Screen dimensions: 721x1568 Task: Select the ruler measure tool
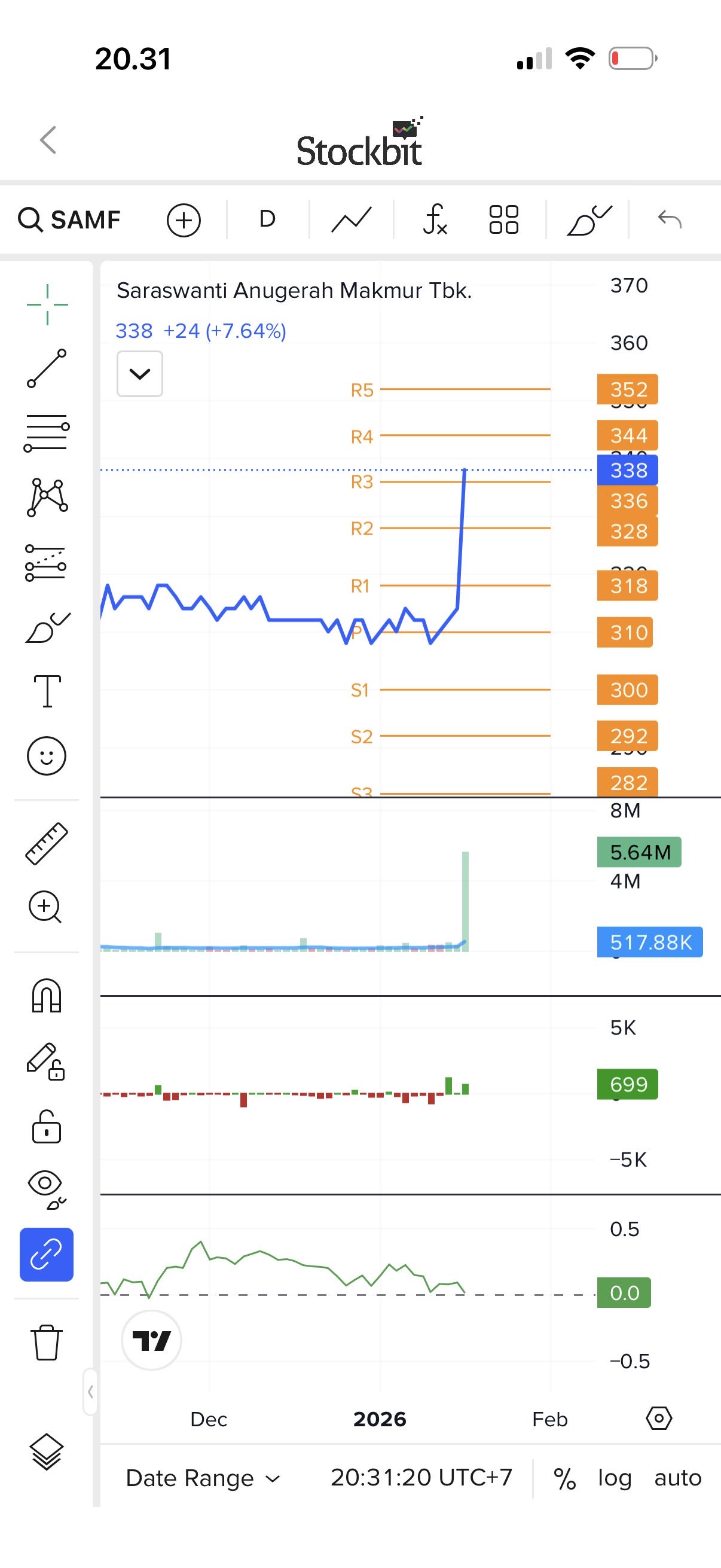click(x=47, y=844)
